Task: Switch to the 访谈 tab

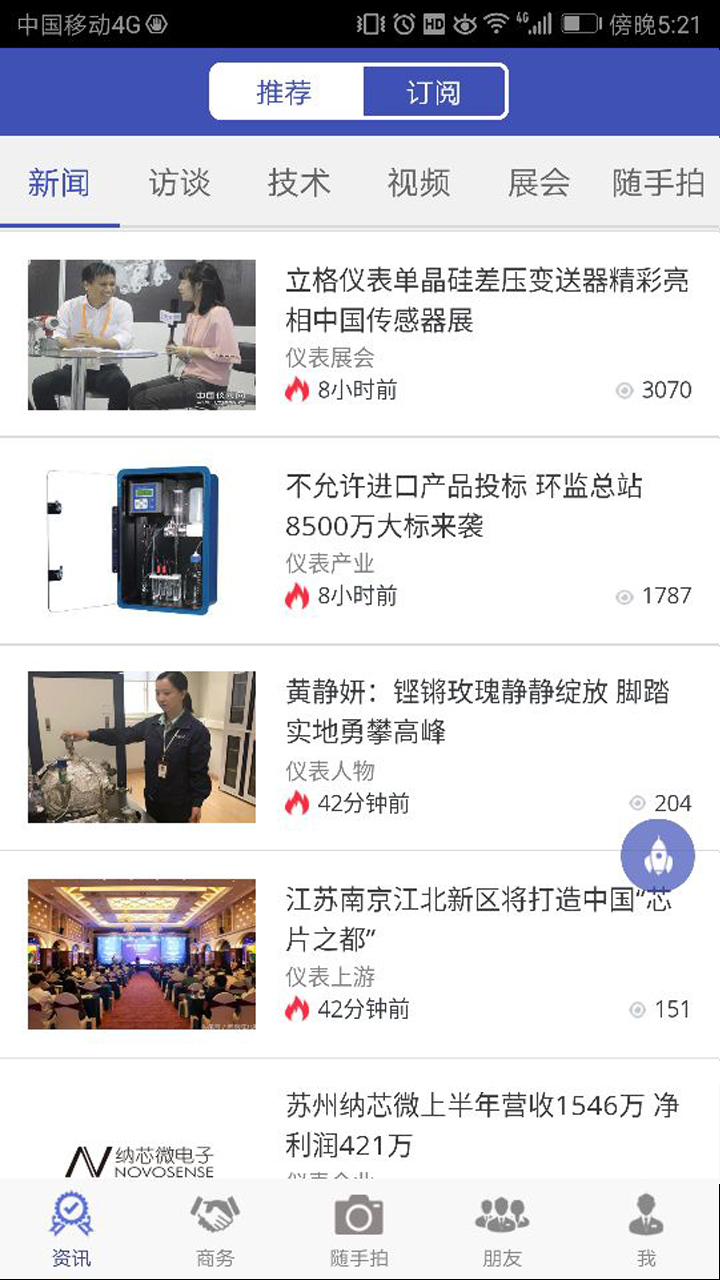Action: coord(179,183)
